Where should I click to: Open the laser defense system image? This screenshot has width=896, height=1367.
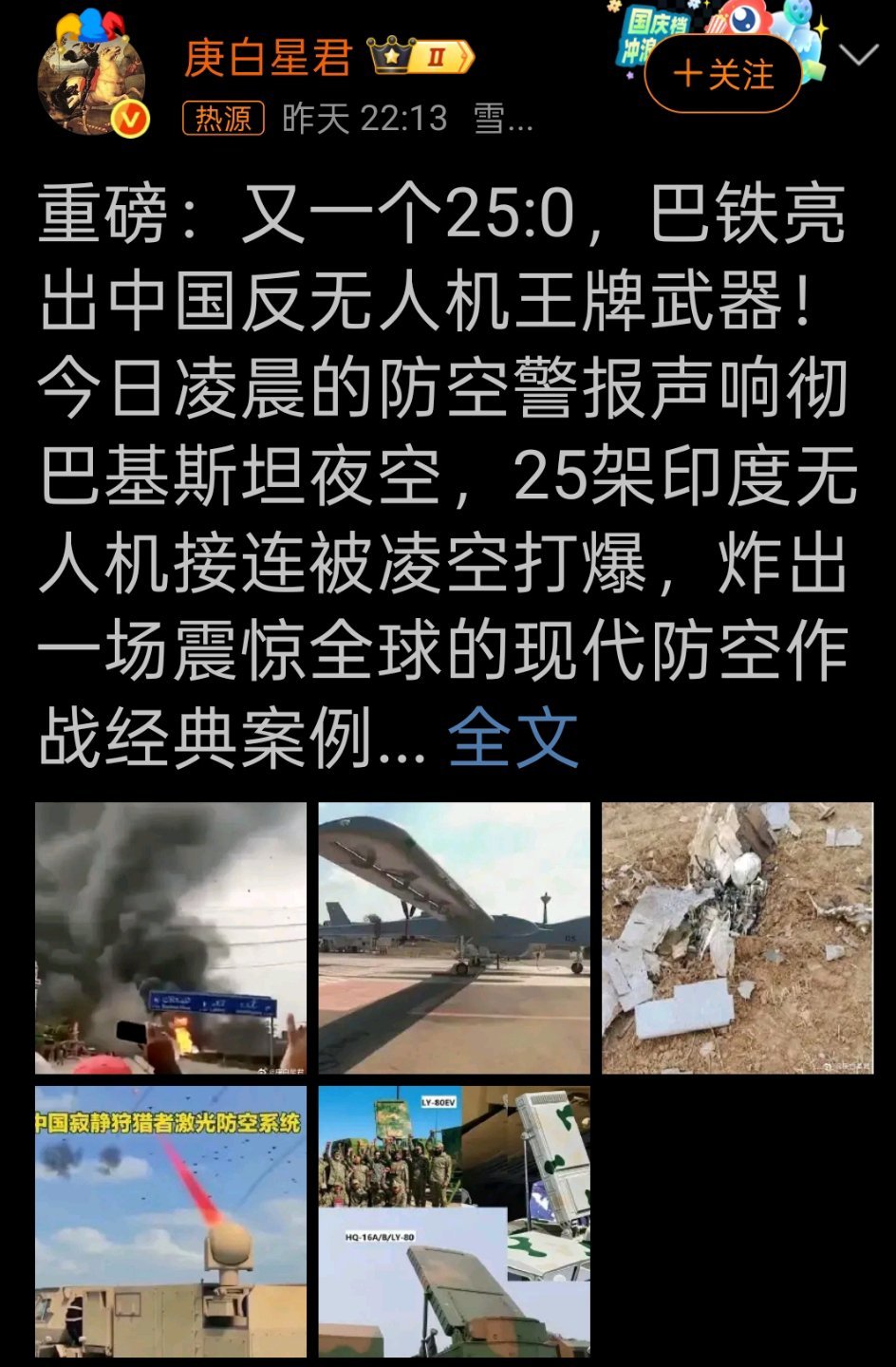click(x=171, y=1222)
